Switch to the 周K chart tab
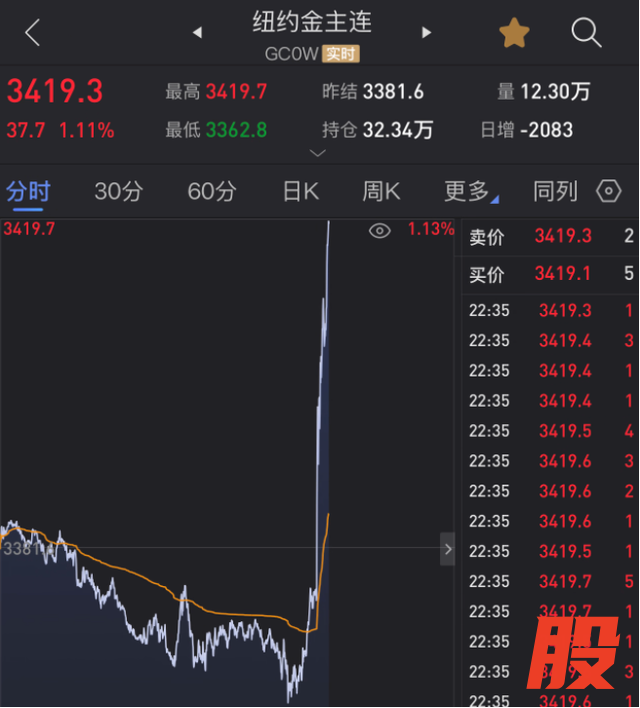This screenshot has height=708, width=640. (x=381, y=191)
